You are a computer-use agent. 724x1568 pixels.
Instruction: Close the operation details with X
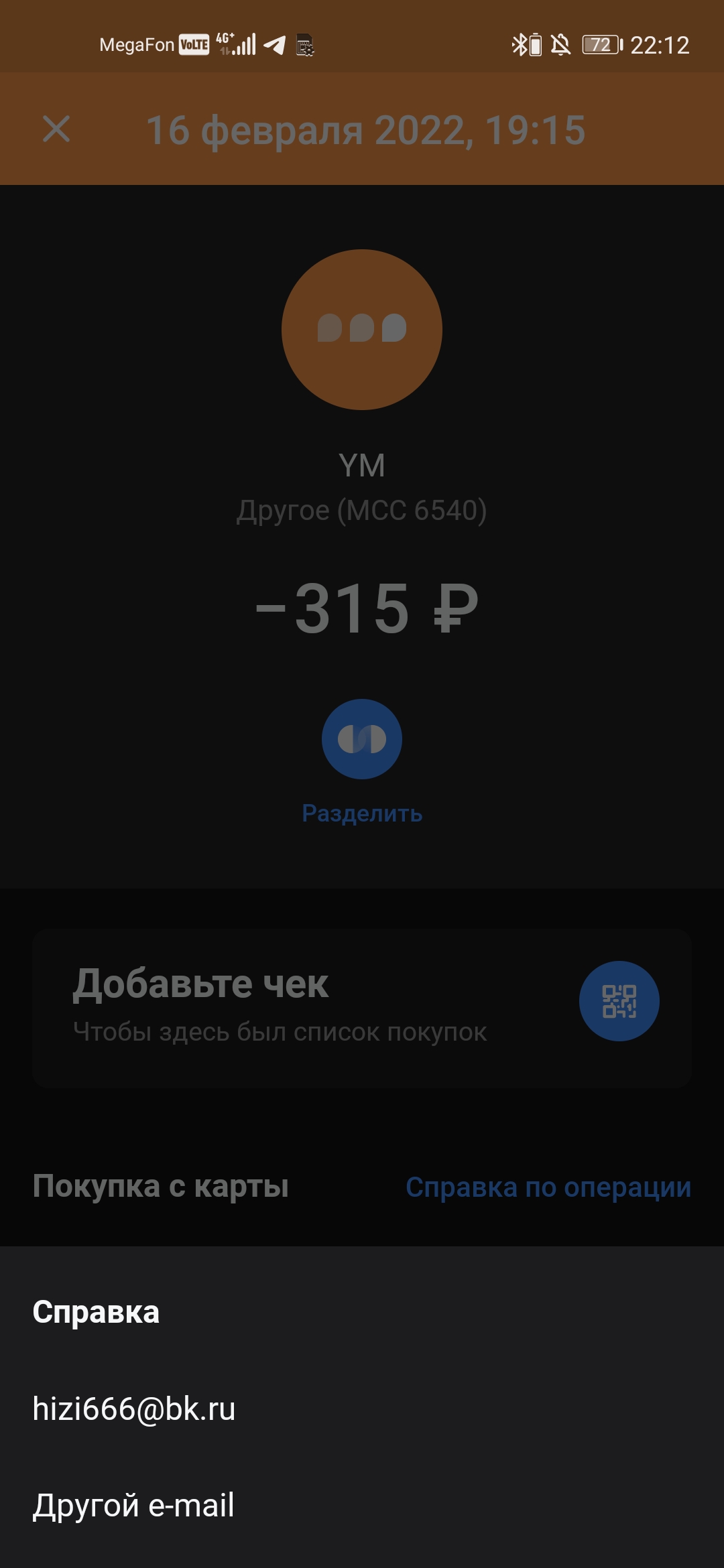tap(56, 129)
